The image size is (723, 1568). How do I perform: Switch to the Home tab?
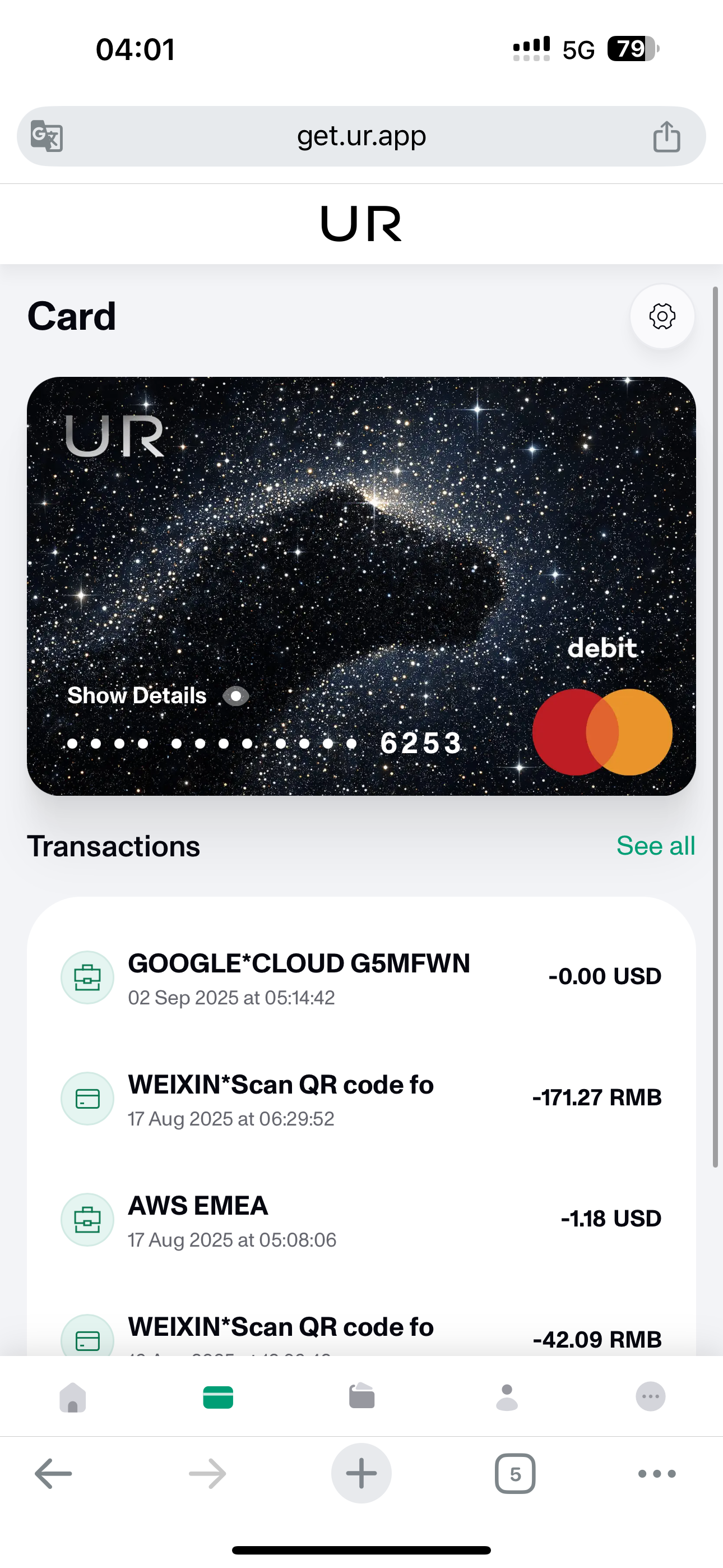coord(72,1397)
